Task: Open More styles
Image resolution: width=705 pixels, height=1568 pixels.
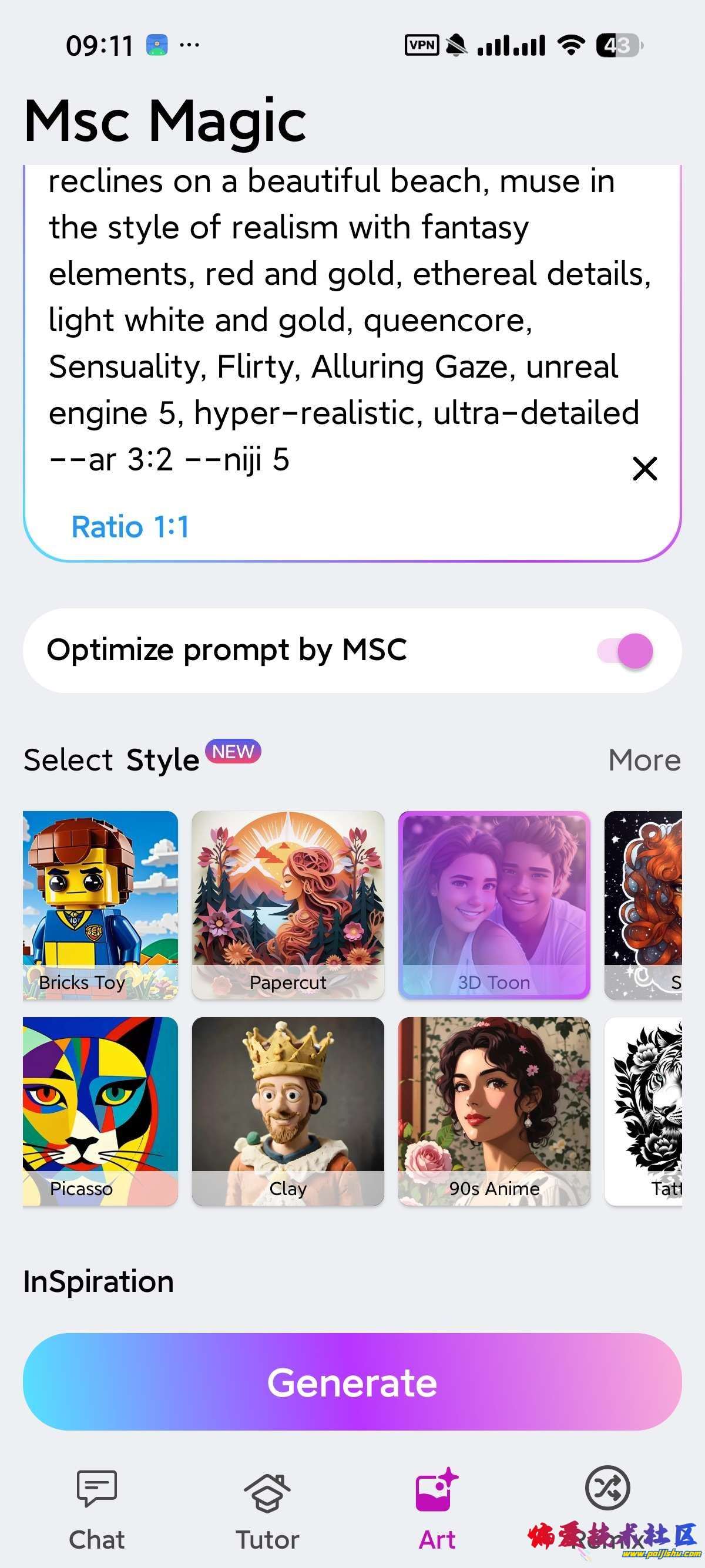Action: 644,760
